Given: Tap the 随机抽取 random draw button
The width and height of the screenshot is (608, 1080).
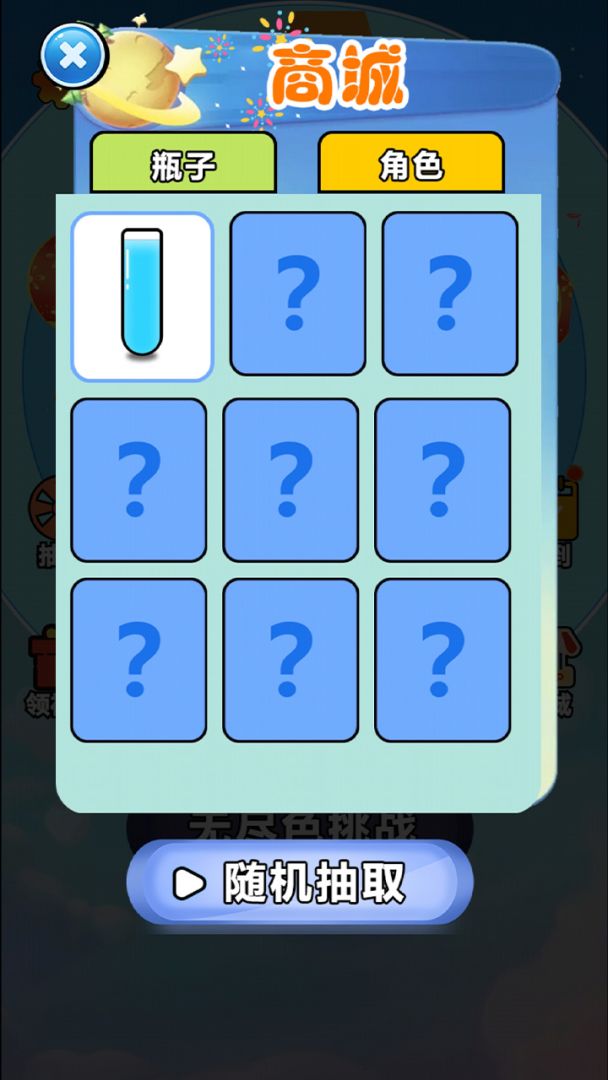Looking at the screenshot, I should coord(300,882).
